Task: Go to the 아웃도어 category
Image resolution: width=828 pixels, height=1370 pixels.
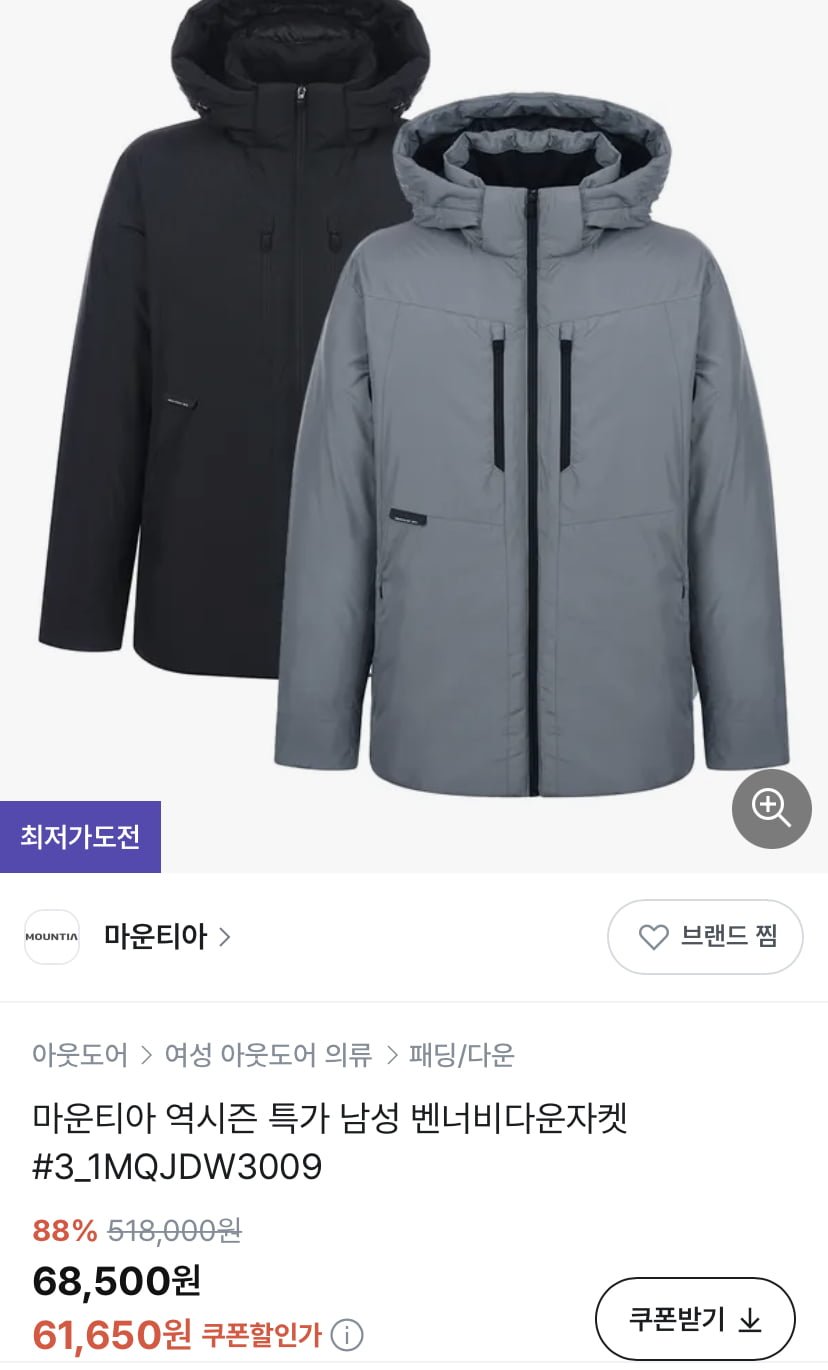Action: [x=80, y=1054]
